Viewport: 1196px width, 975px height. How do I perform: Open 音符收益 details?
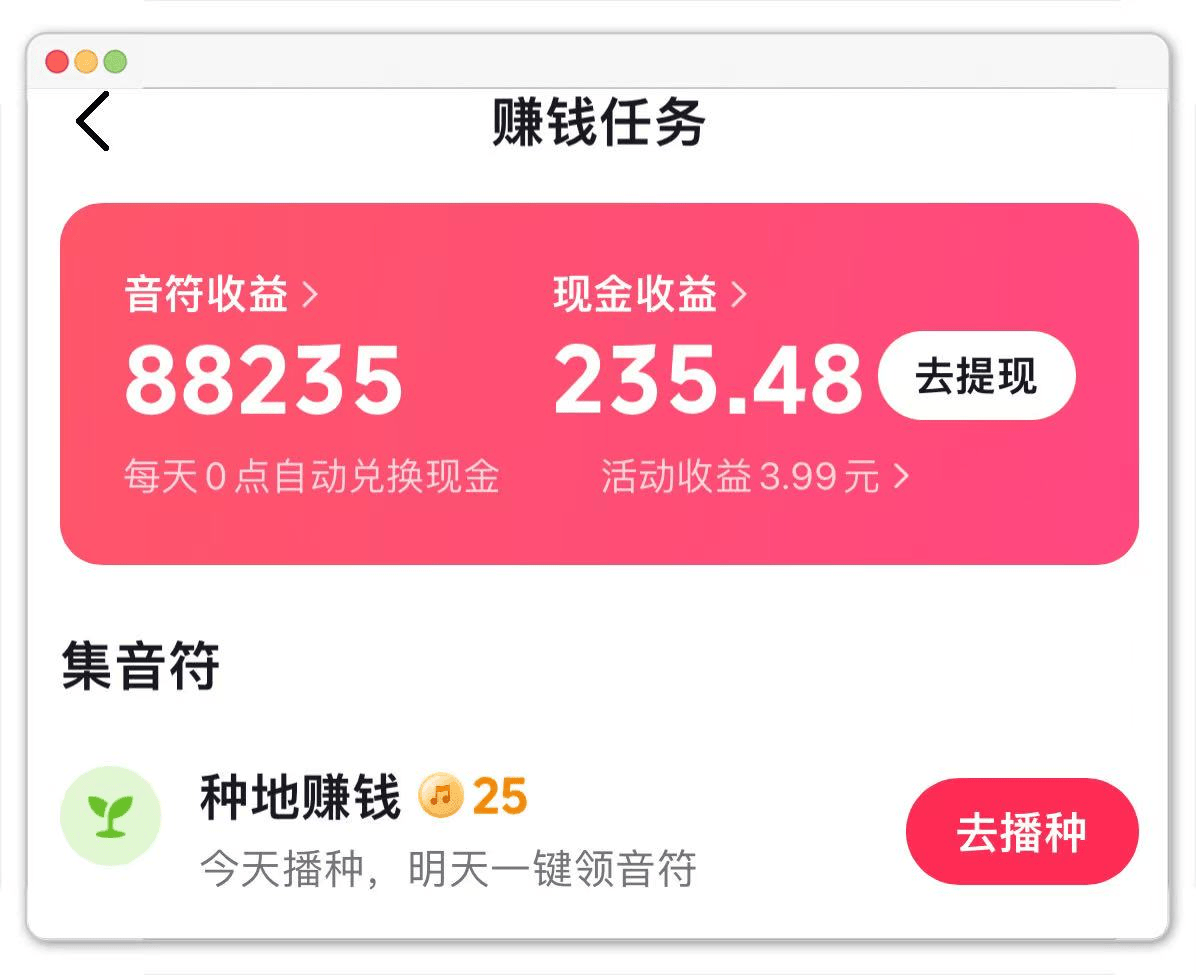click(221, 295)
